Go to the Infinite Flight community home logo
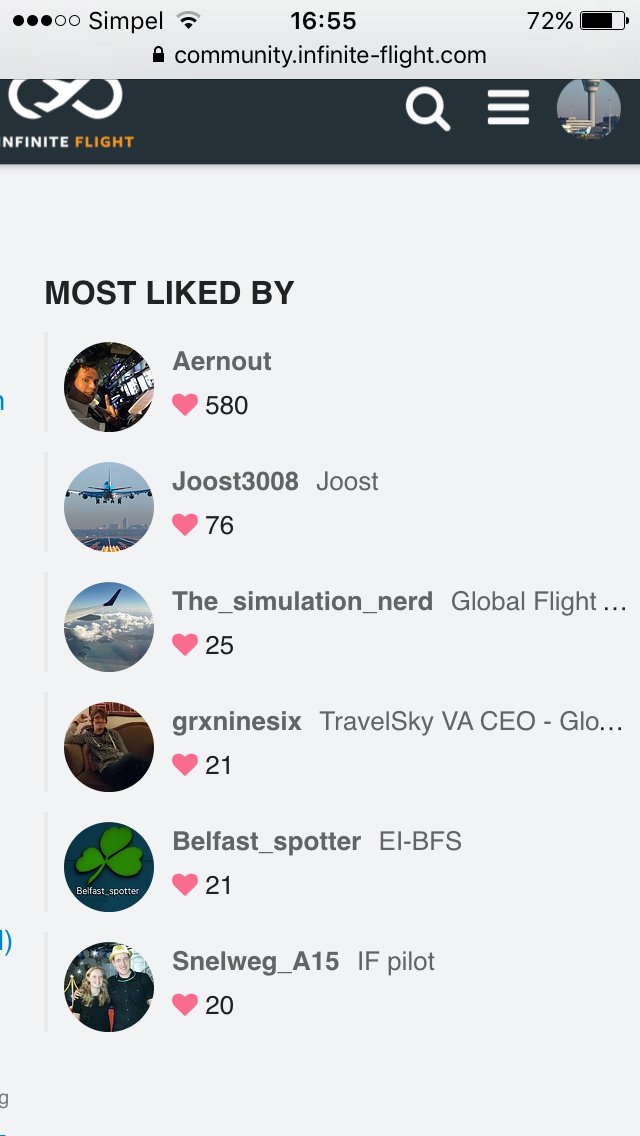This screenshot has width=640, height=1136. (66, 113)
